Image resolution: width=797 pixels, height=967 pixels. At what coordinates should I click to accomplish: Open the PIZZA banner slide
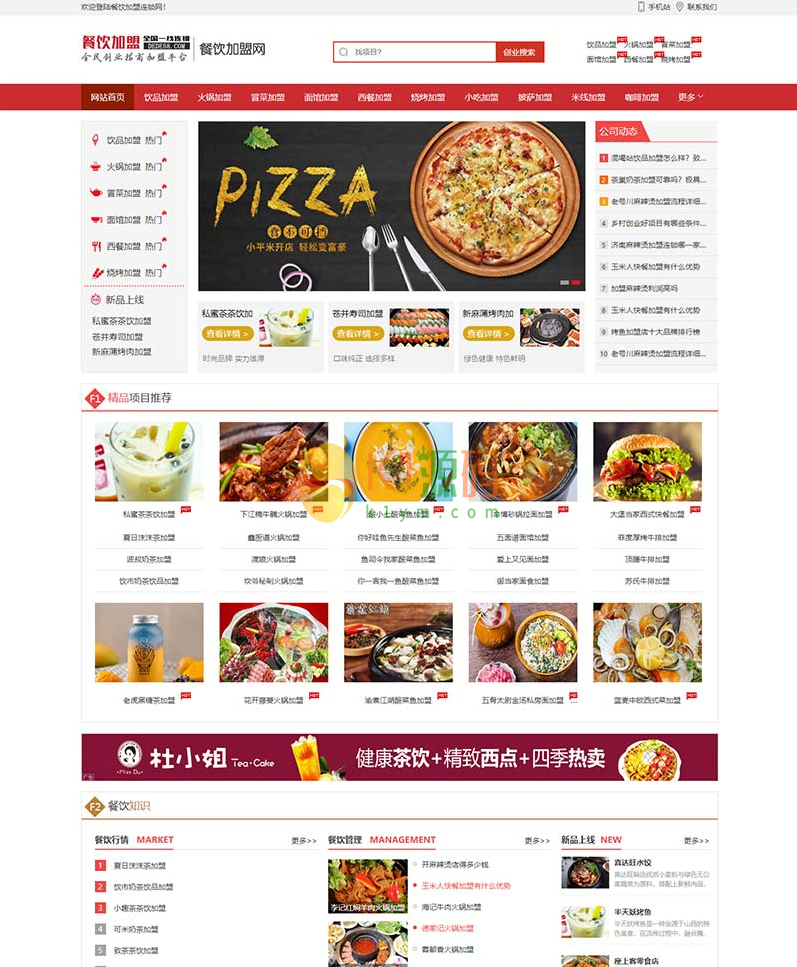[x=391, y=206]
